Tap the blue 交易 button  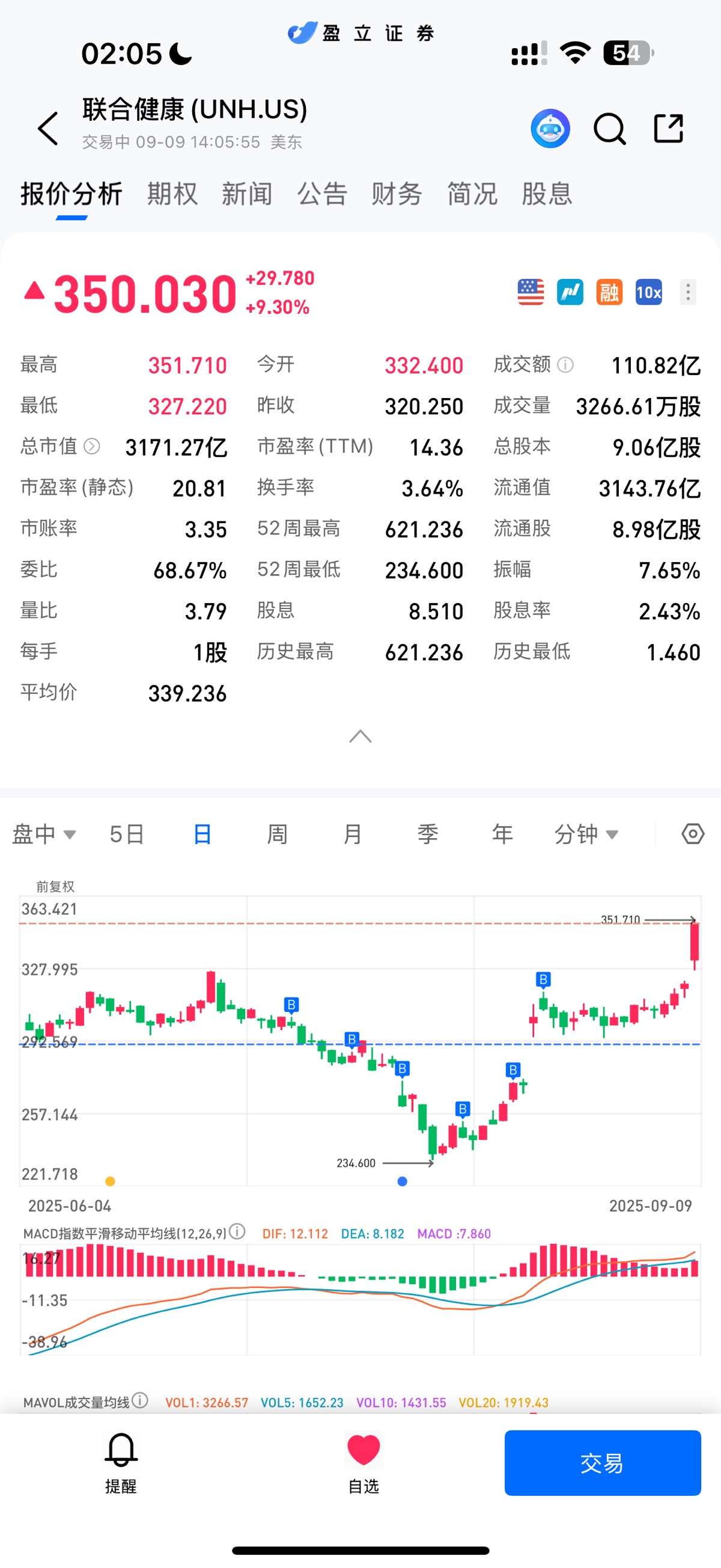tap(603, 1463)
